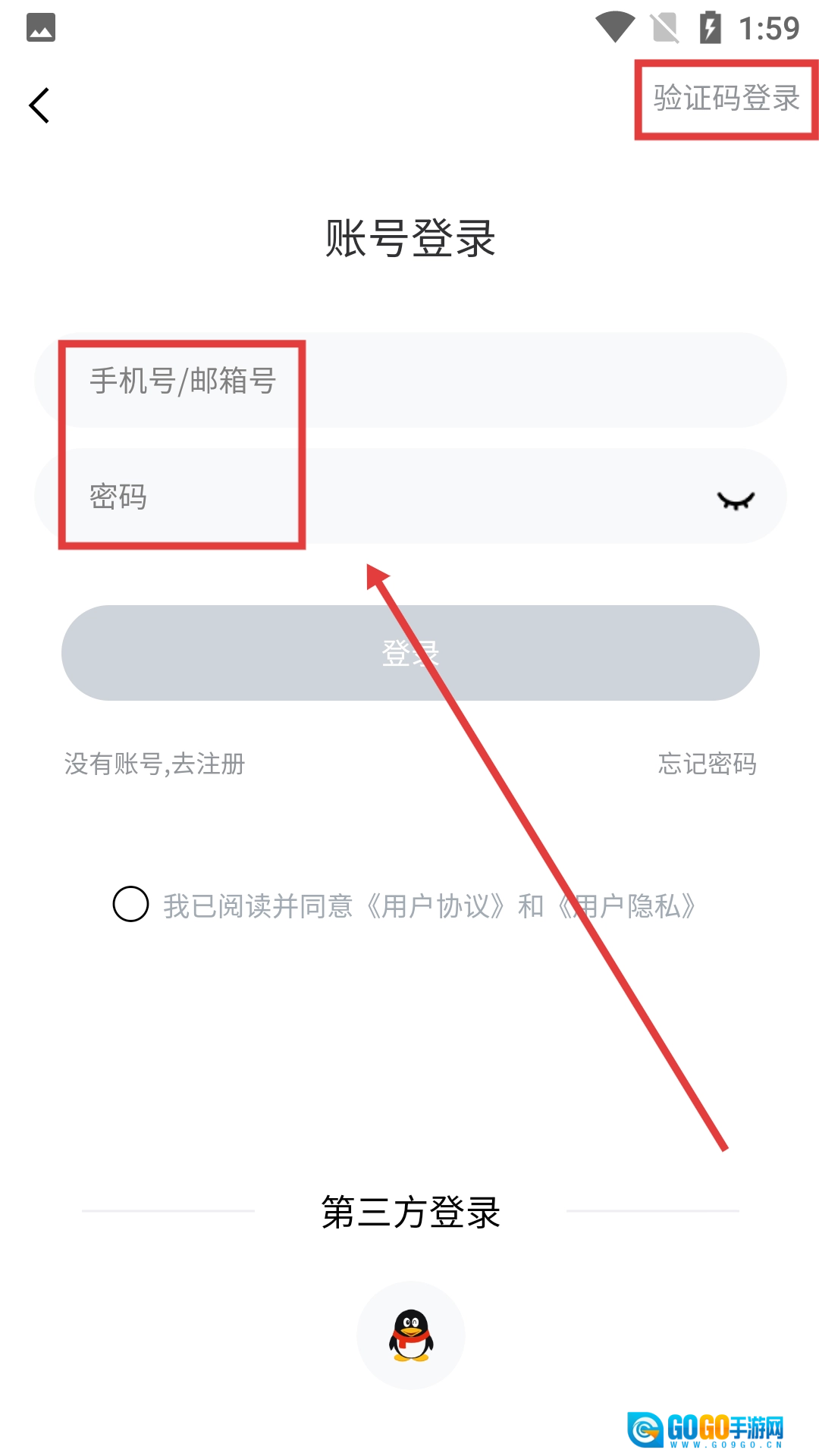Check the agreement consent circle
Screen dimensions: 819x1456
tap(130, 905)
